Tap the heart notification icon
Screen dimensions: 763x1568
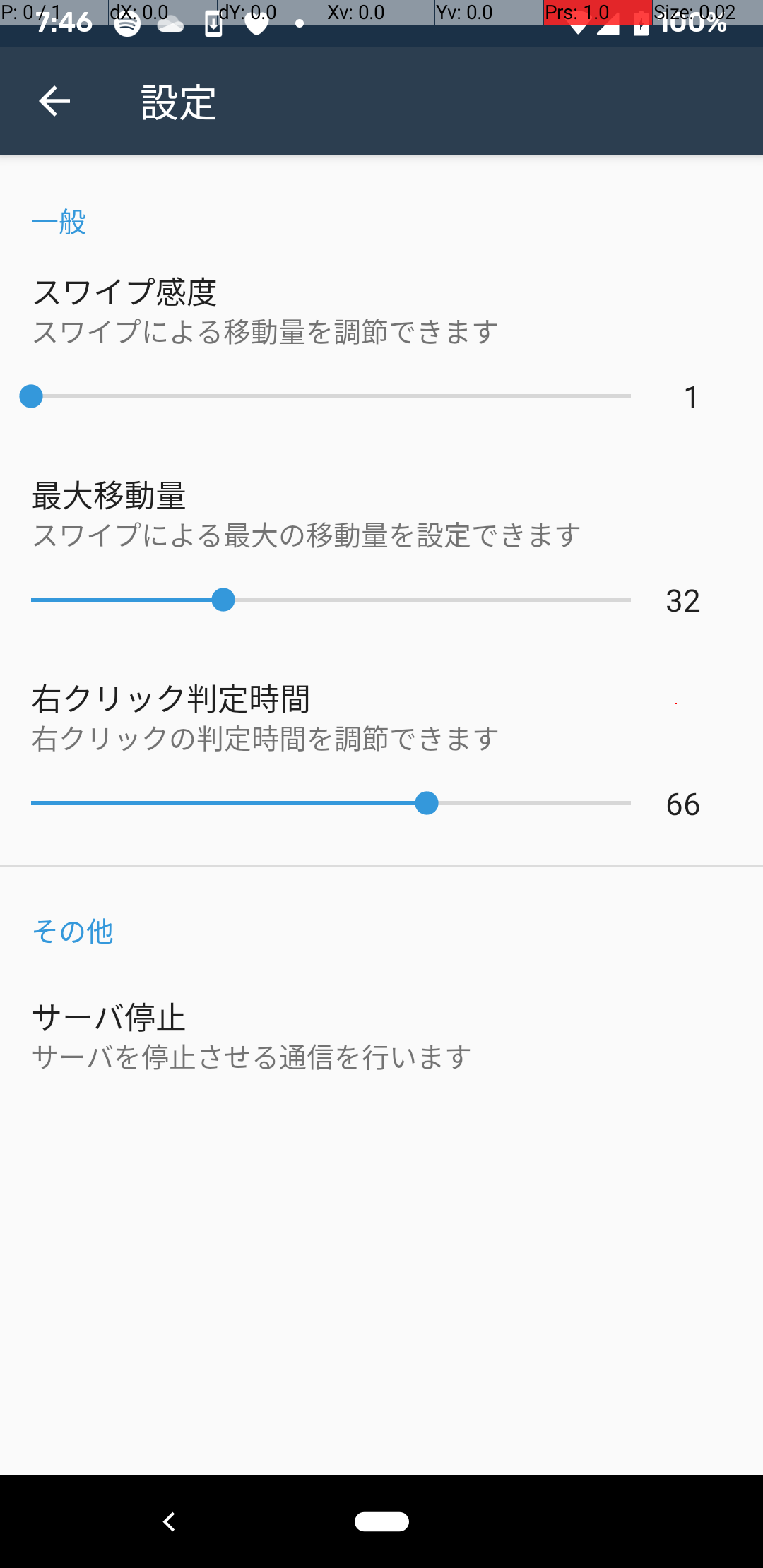tap(256, 22)
